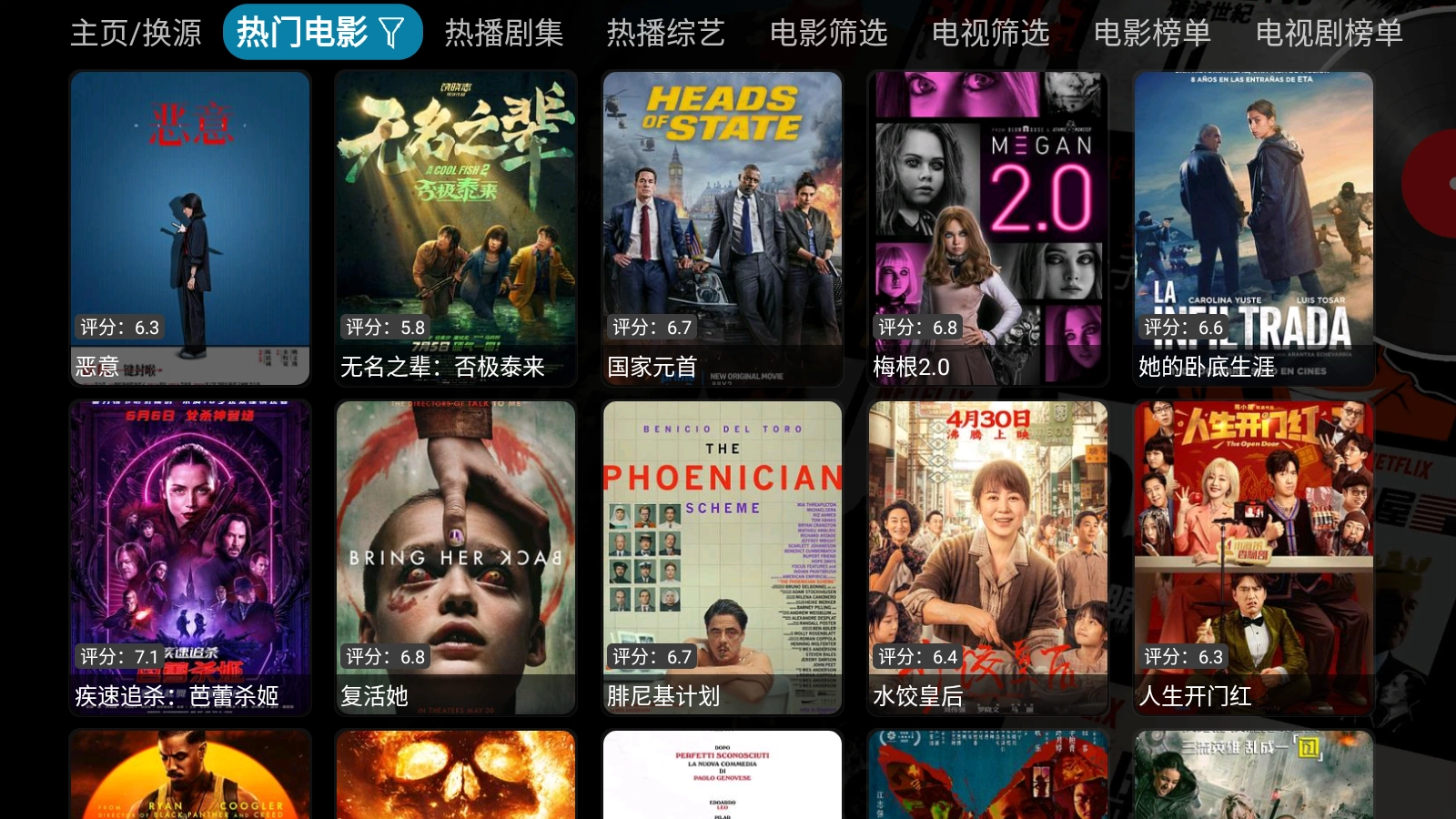Screen dimensions: 1456x819
Task: Select the movie 她的卧底生涯
Action: pos(1253,227)
